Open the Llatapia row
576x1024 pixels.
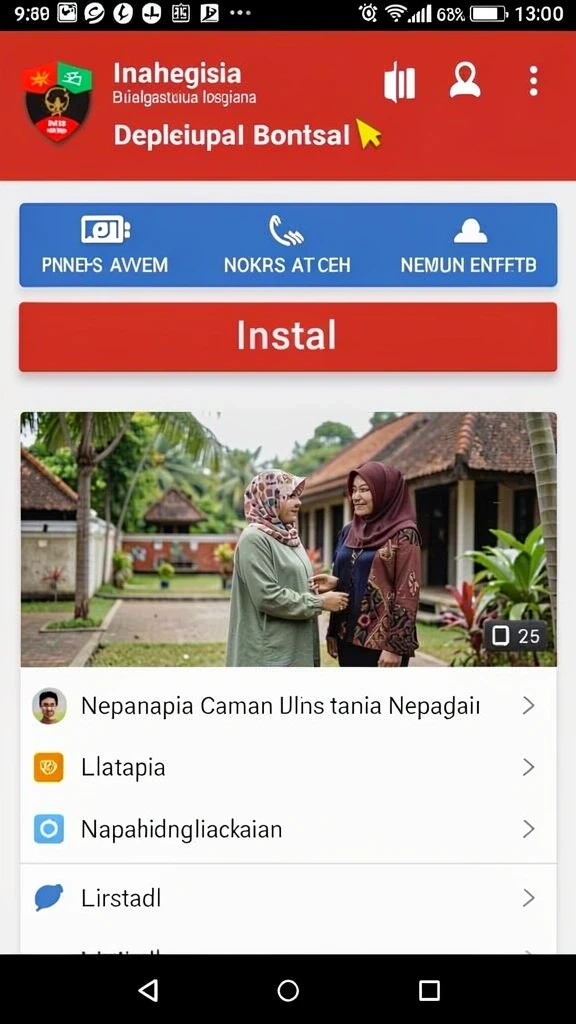pyautogui.click(x=289, y=767)
